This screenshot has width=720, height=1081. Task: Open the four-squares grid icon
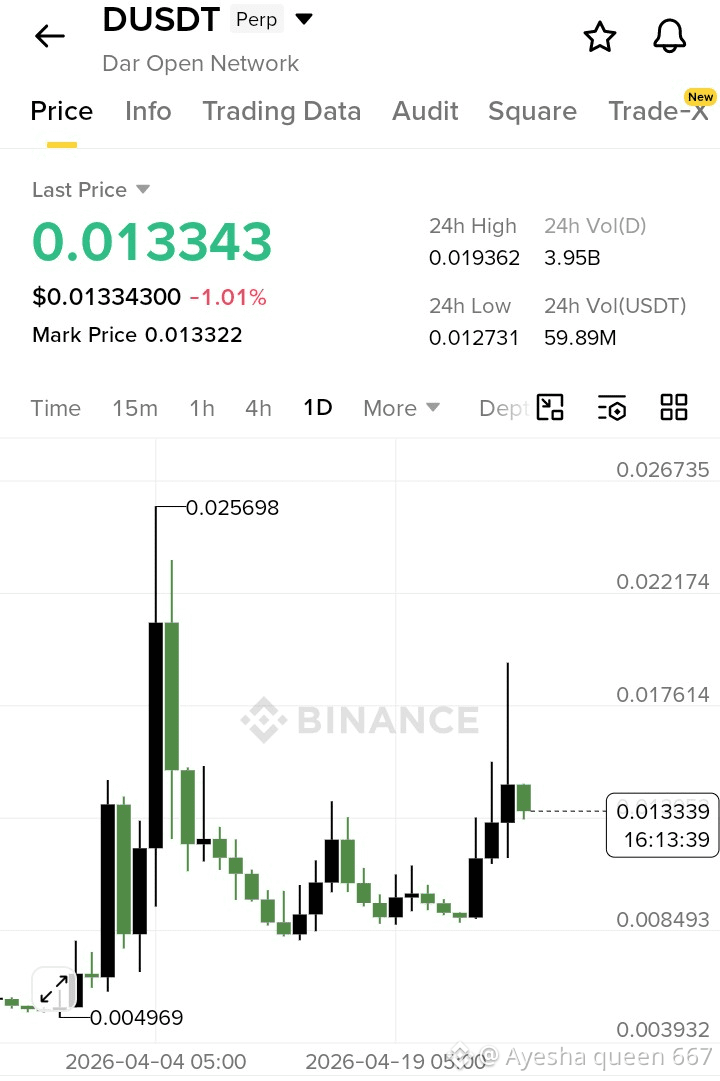click(674, 407)
